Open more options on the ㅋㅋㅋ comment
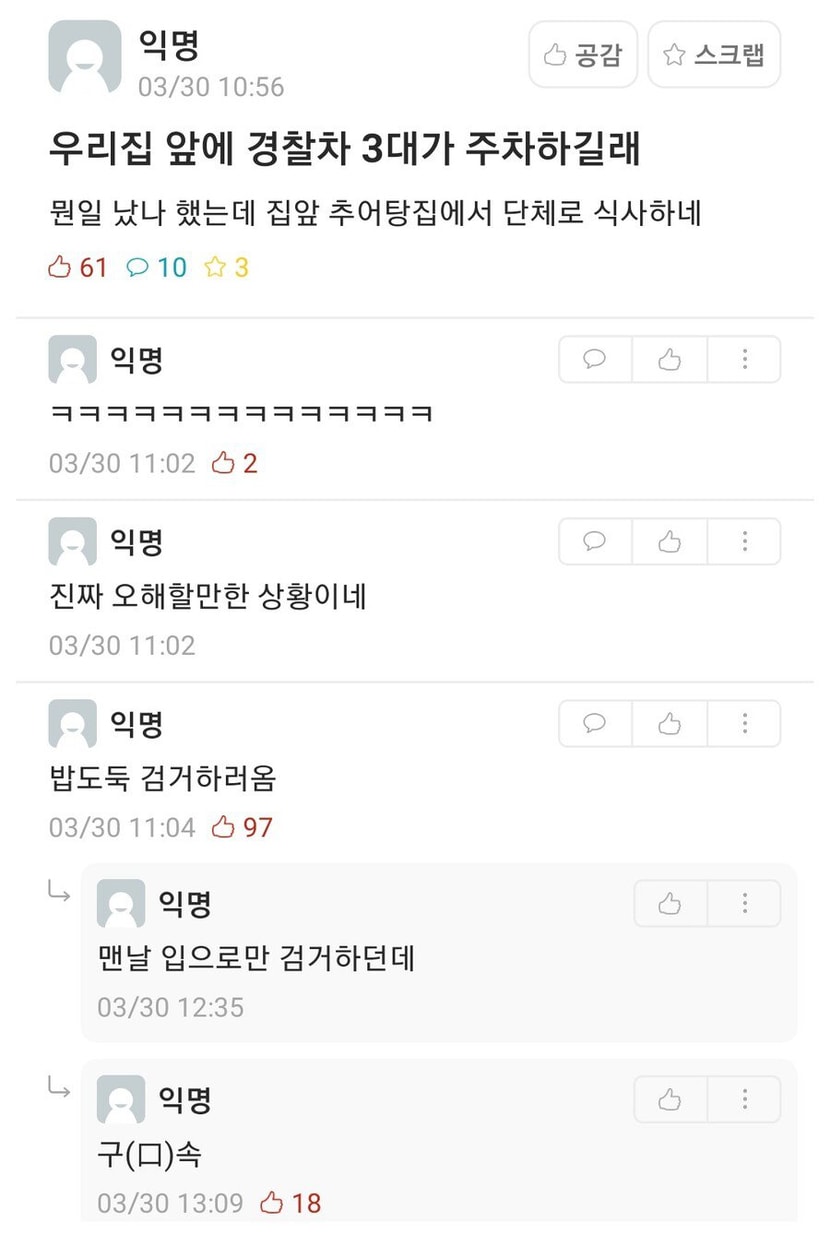The height and width of the screenshot is (1235, 830). 744,360
